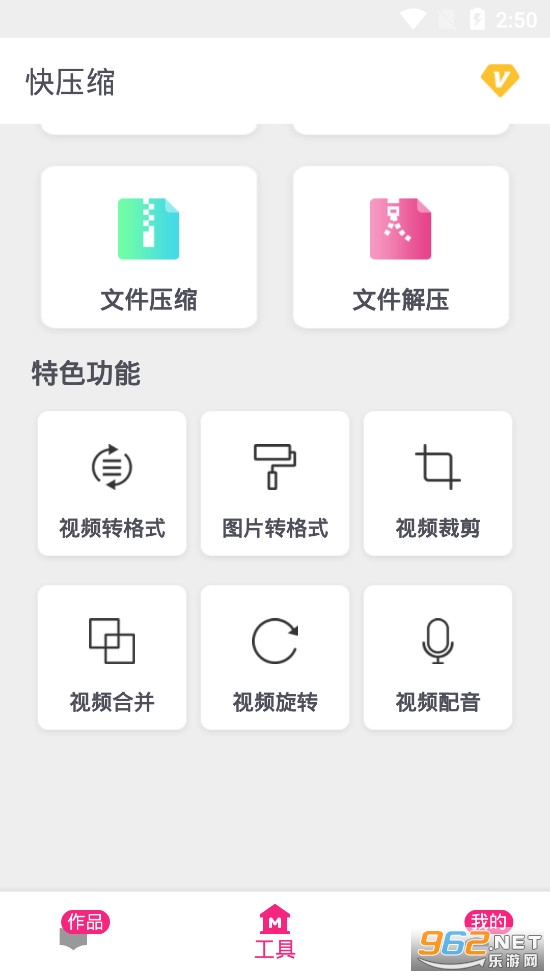The image size is (550, 977).
Task: Select 视频转格式 video format converter
Action: [112, 484]
